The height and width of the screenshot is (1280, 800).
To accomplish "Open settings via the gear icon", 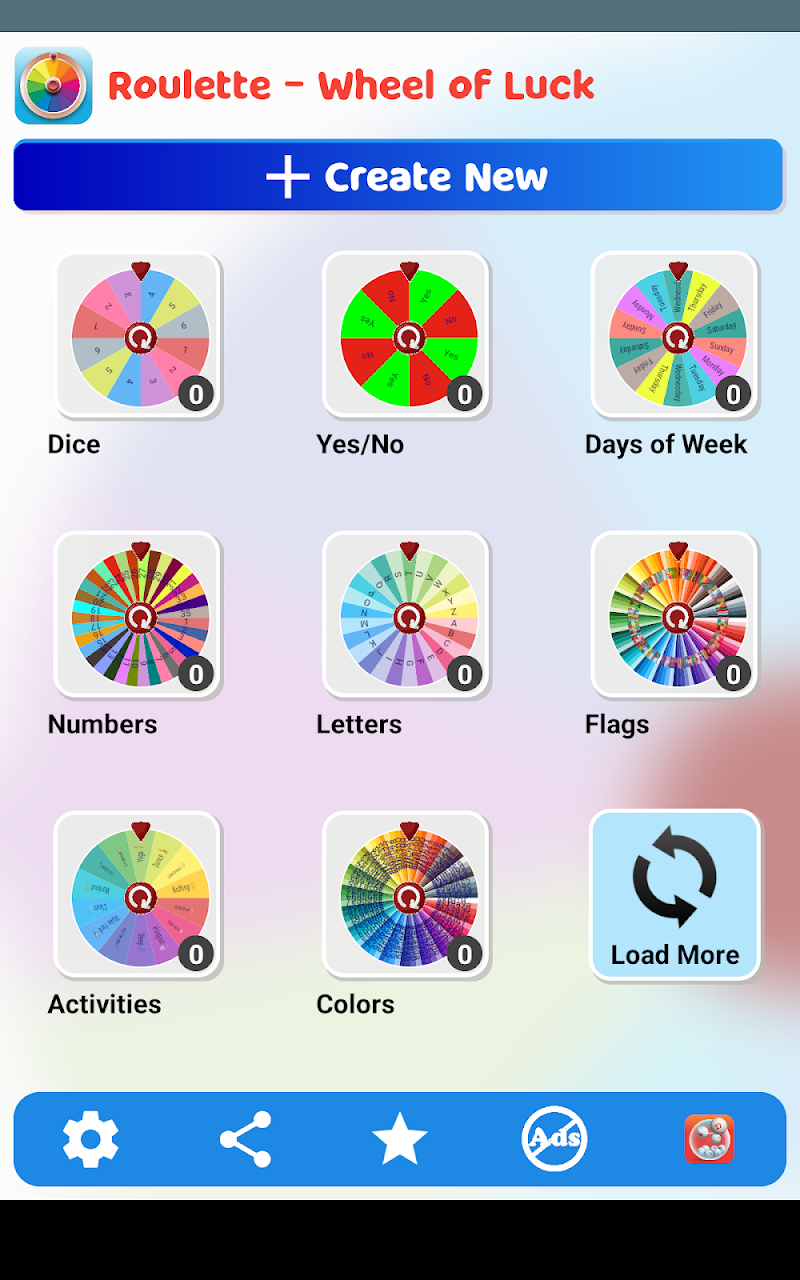I will [91, 1139].
